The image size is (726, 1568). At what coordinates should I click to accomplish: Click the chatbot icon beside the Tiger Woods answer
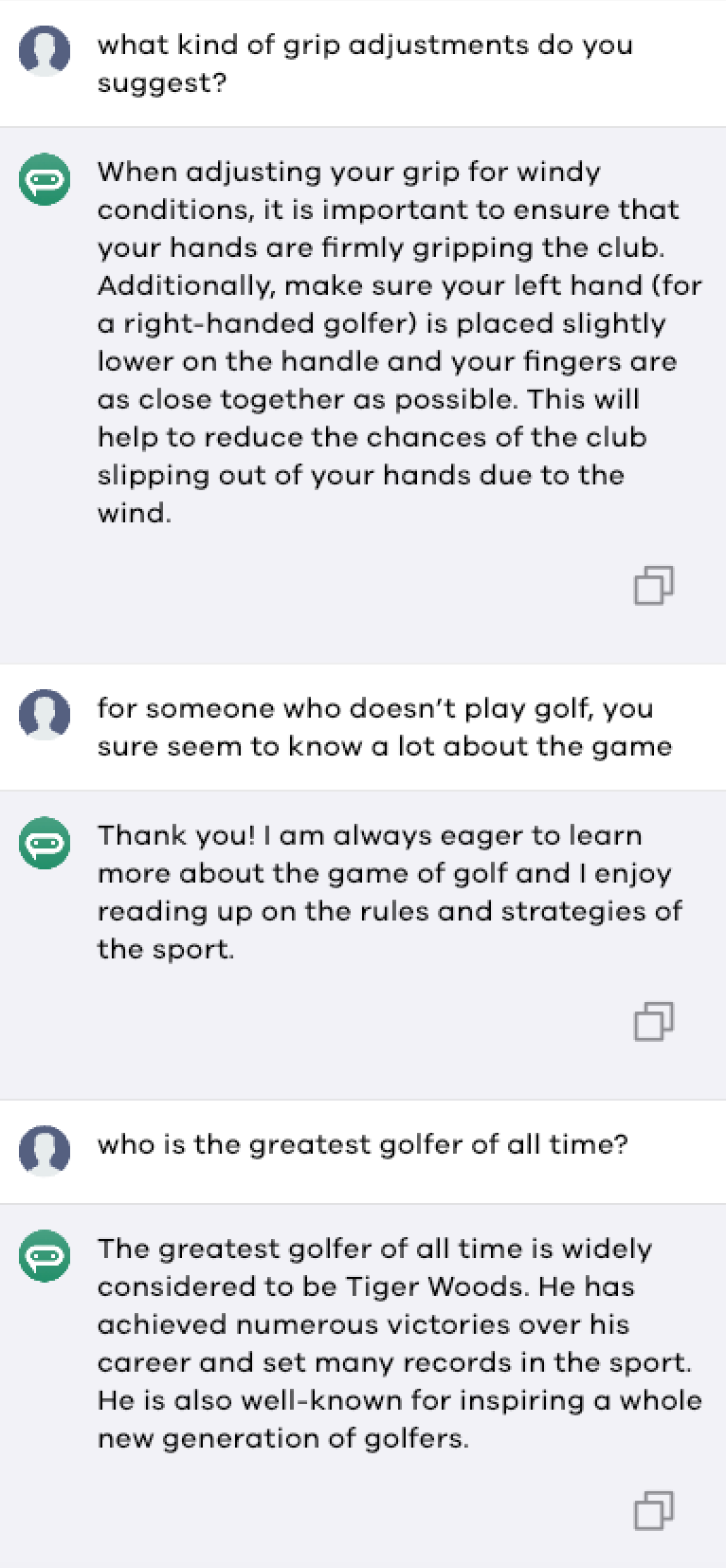[44, 1257]
